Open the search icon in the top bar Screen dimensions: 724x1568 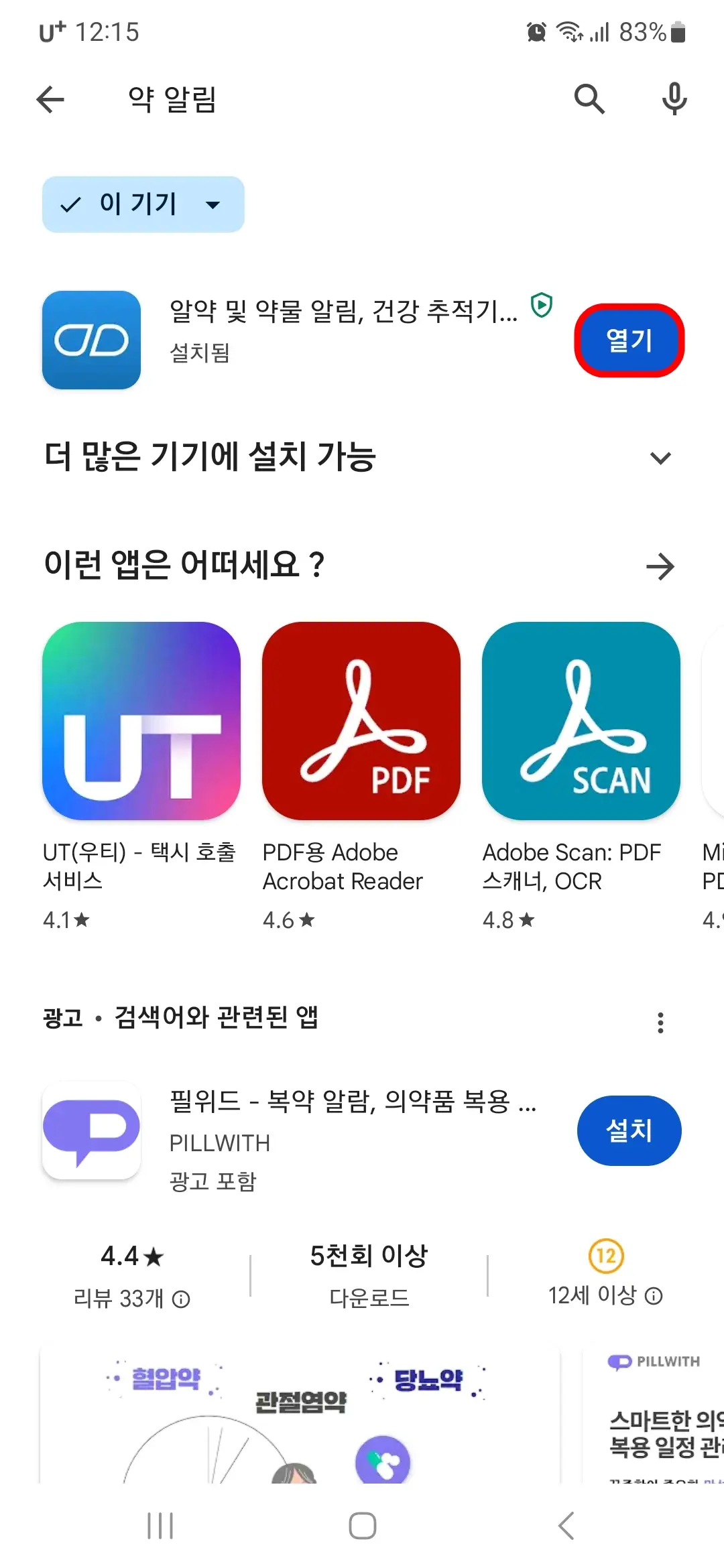588,99
